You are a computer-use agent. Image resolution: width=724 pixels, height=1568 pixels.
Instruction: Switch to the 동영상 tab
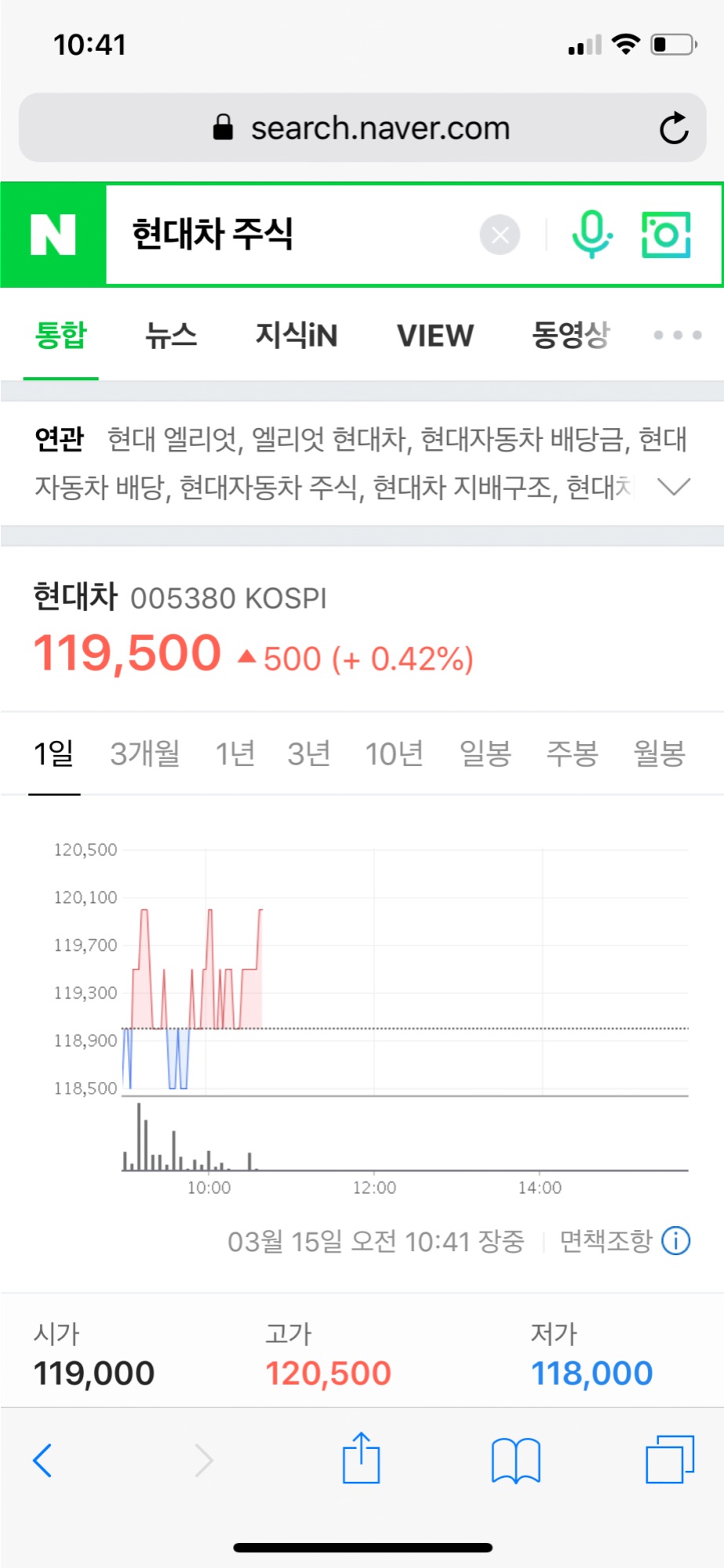[570, 336]
